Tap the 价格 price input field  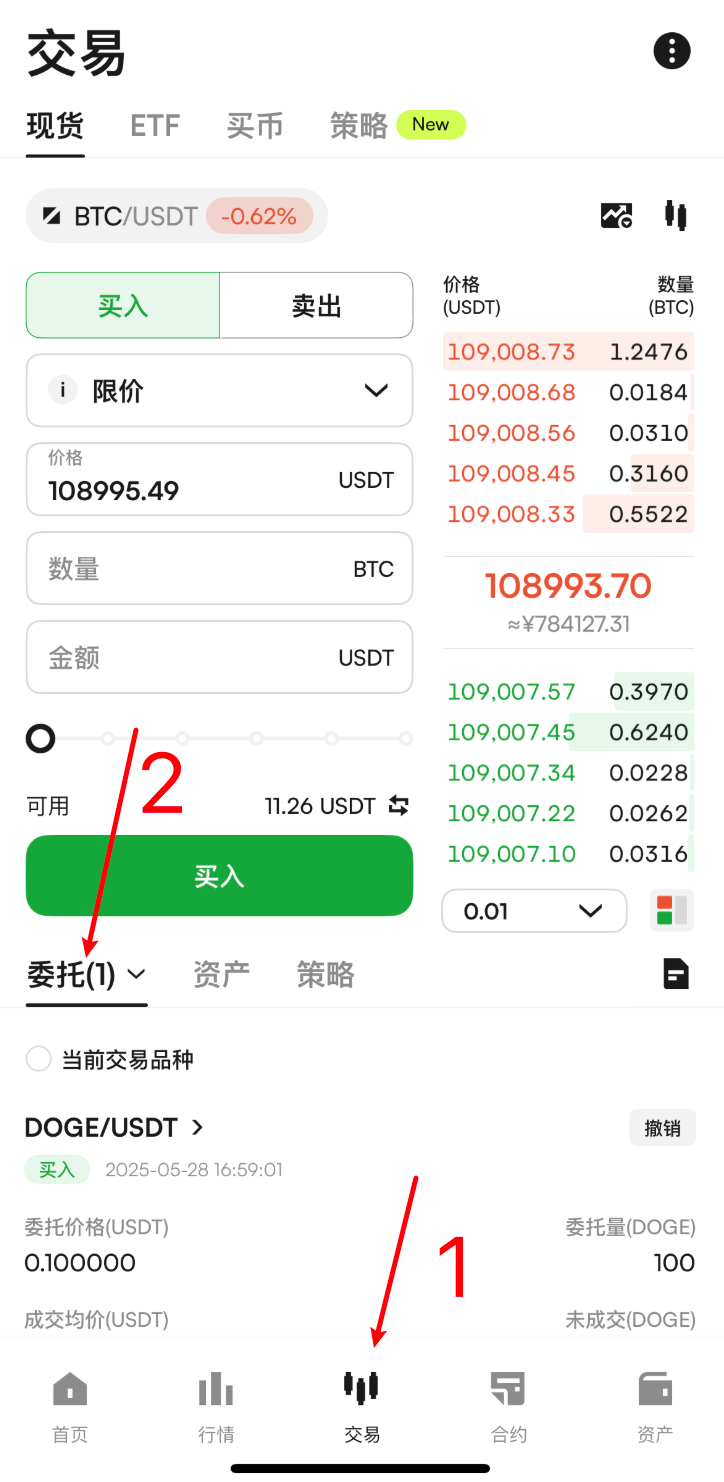point(219,479)
